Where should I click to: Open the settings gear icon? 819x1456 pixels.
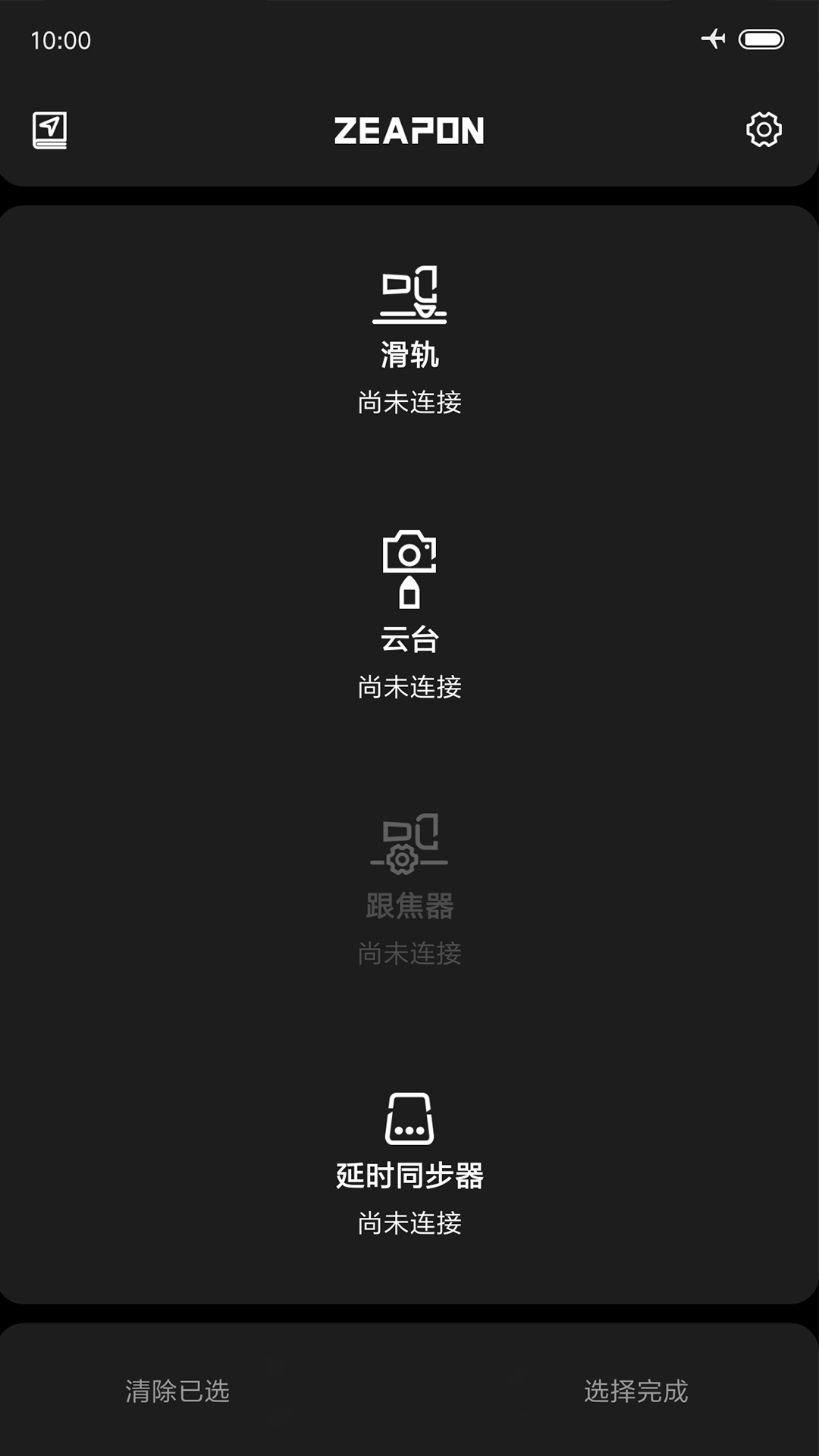(x=764, y=130)
